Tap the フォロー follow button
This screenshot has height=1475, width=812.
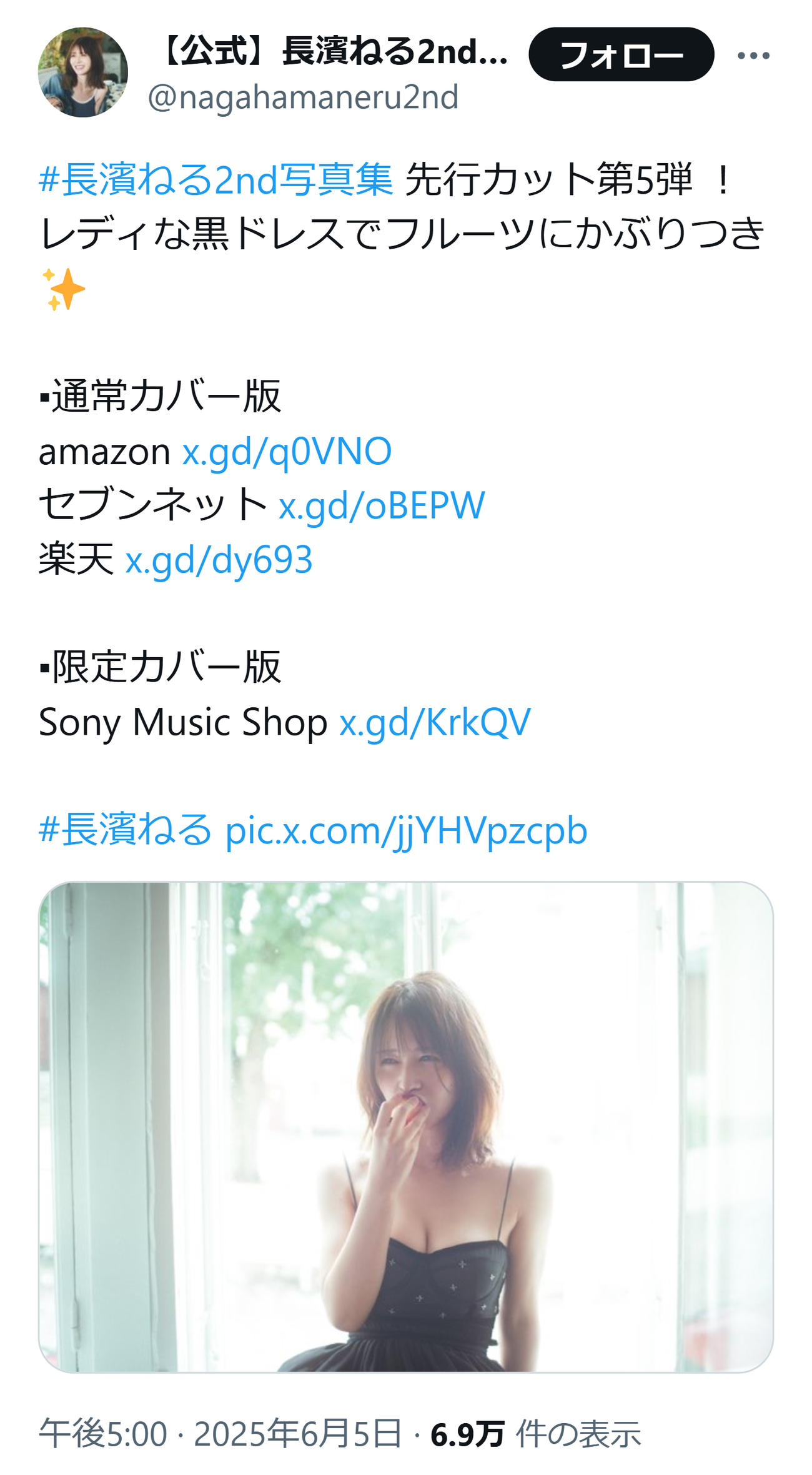(x=621, y=54)
